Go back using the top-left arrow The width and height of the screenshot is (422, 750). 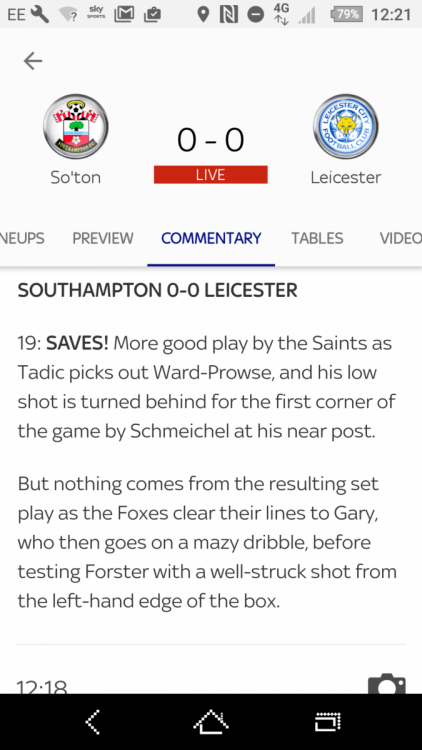pos(33,61)
